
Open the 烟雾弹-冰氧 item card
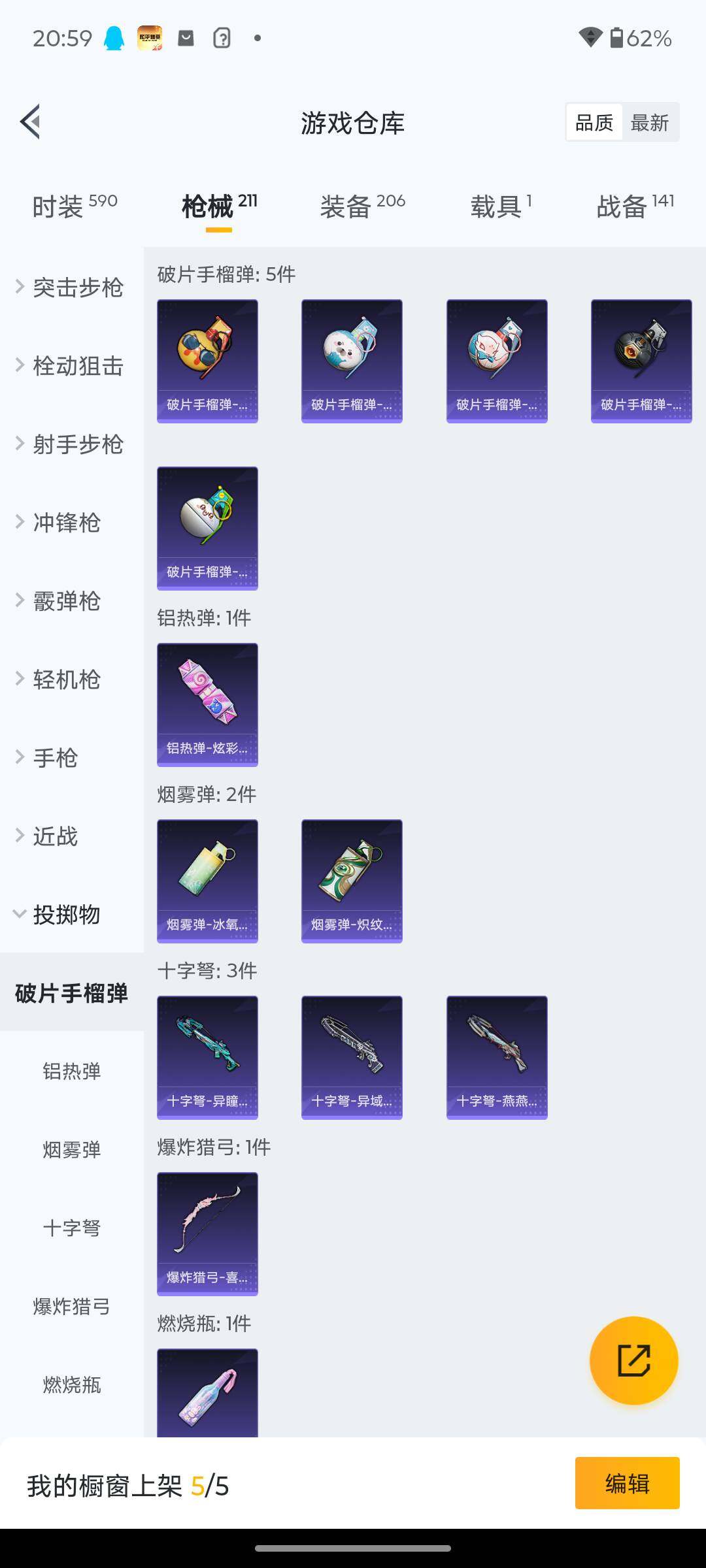click(x=207, y=881)
